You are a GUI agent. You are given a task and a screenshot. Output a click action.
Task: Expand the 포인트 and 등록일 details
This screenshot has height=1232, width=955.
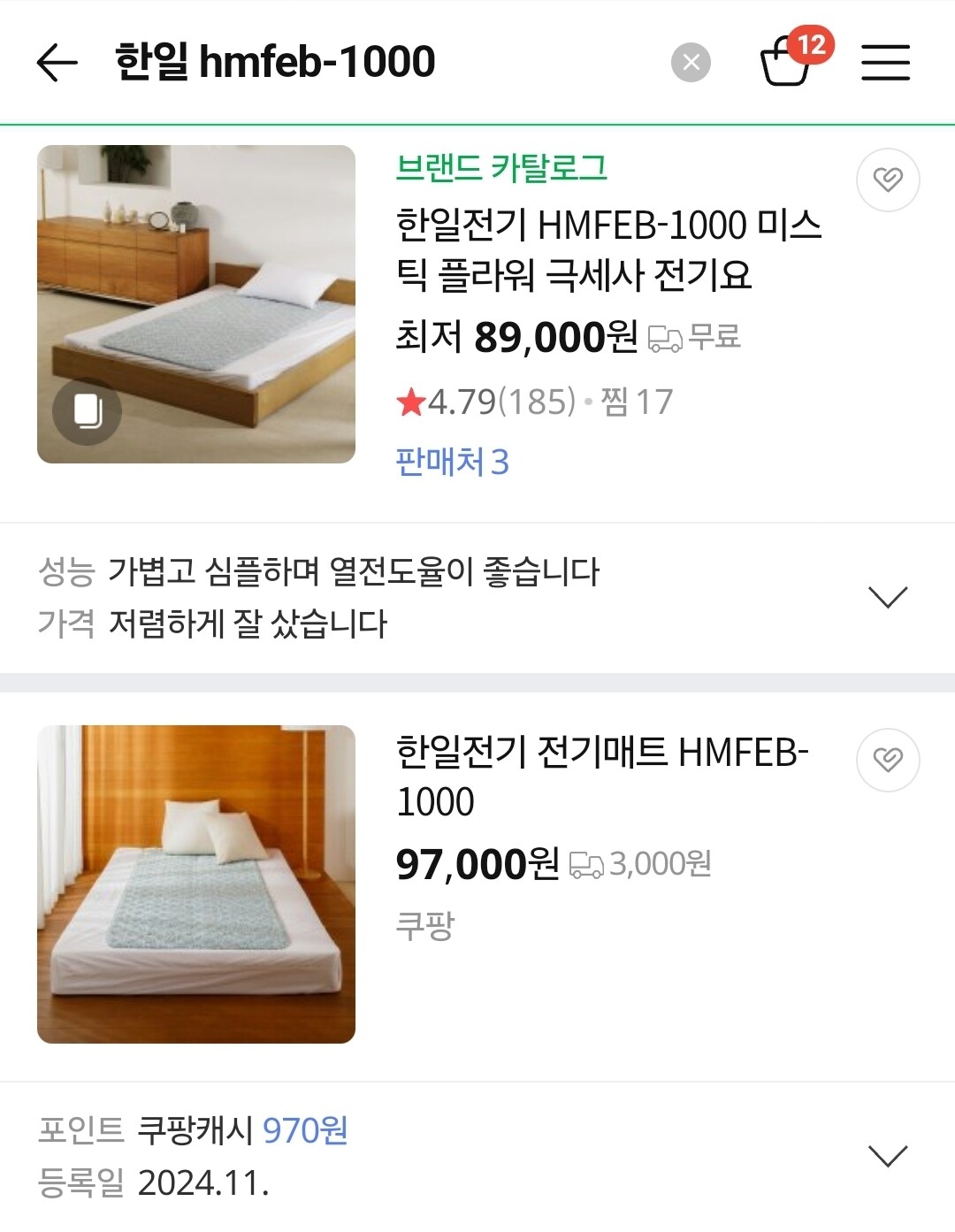point(888,1156)
